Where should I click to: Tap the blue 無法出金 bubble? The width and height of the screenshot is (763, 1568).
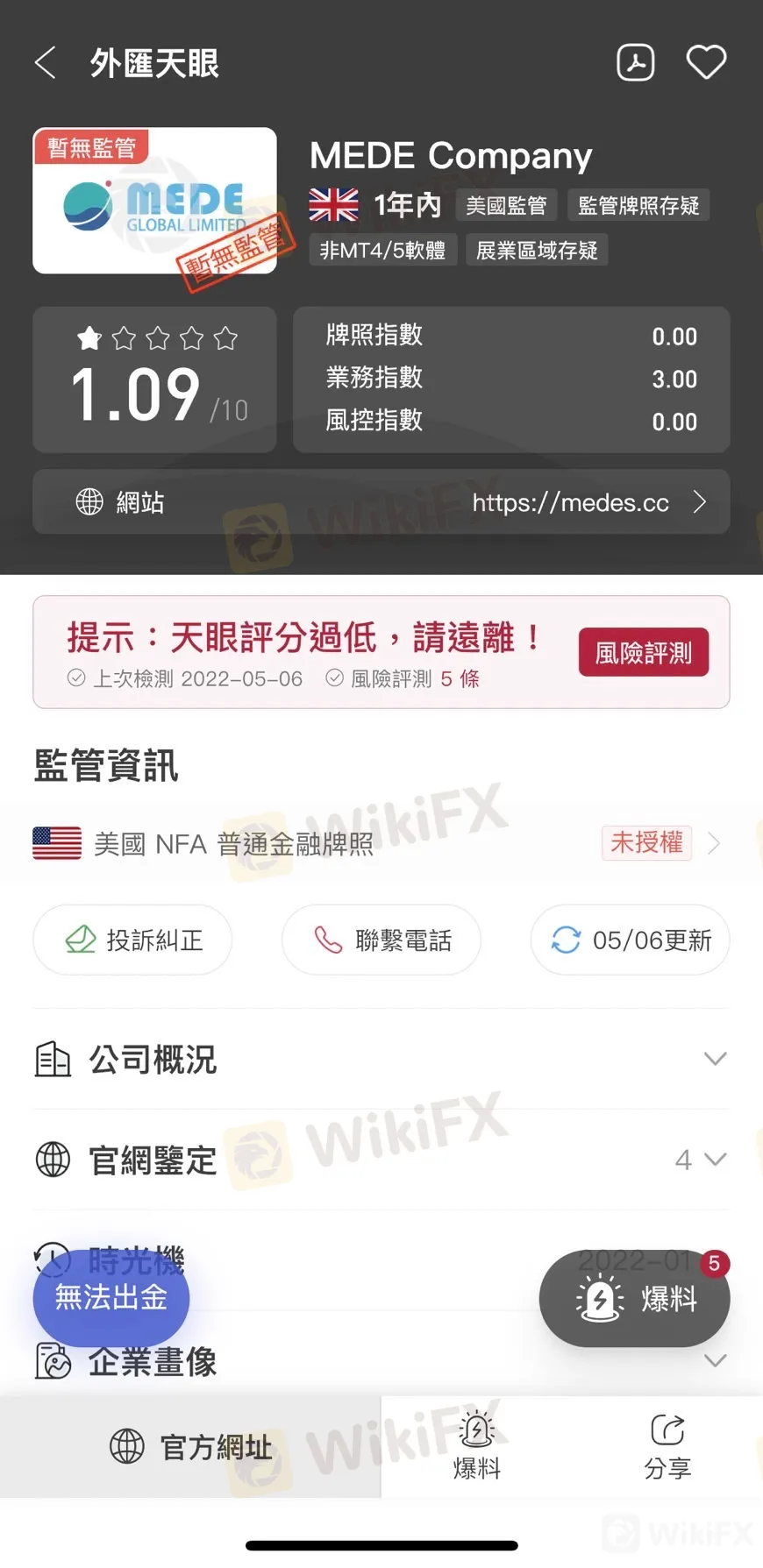pos(111,1298)
